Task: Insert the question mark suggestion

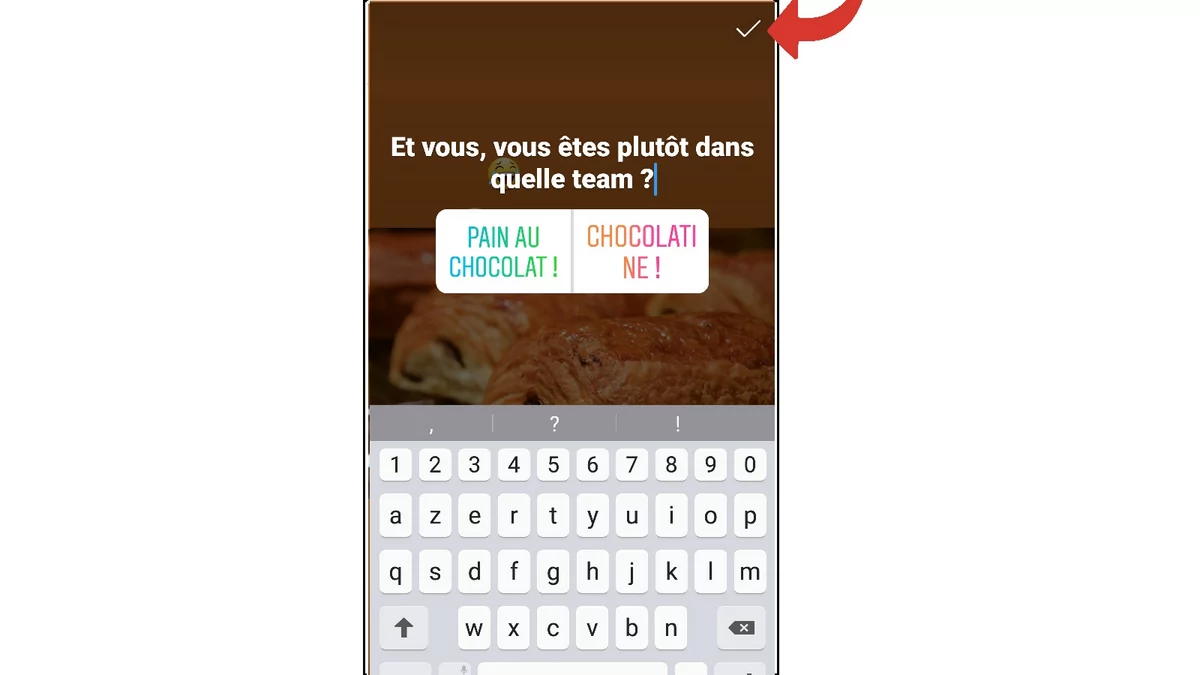Action: point(554,424)
